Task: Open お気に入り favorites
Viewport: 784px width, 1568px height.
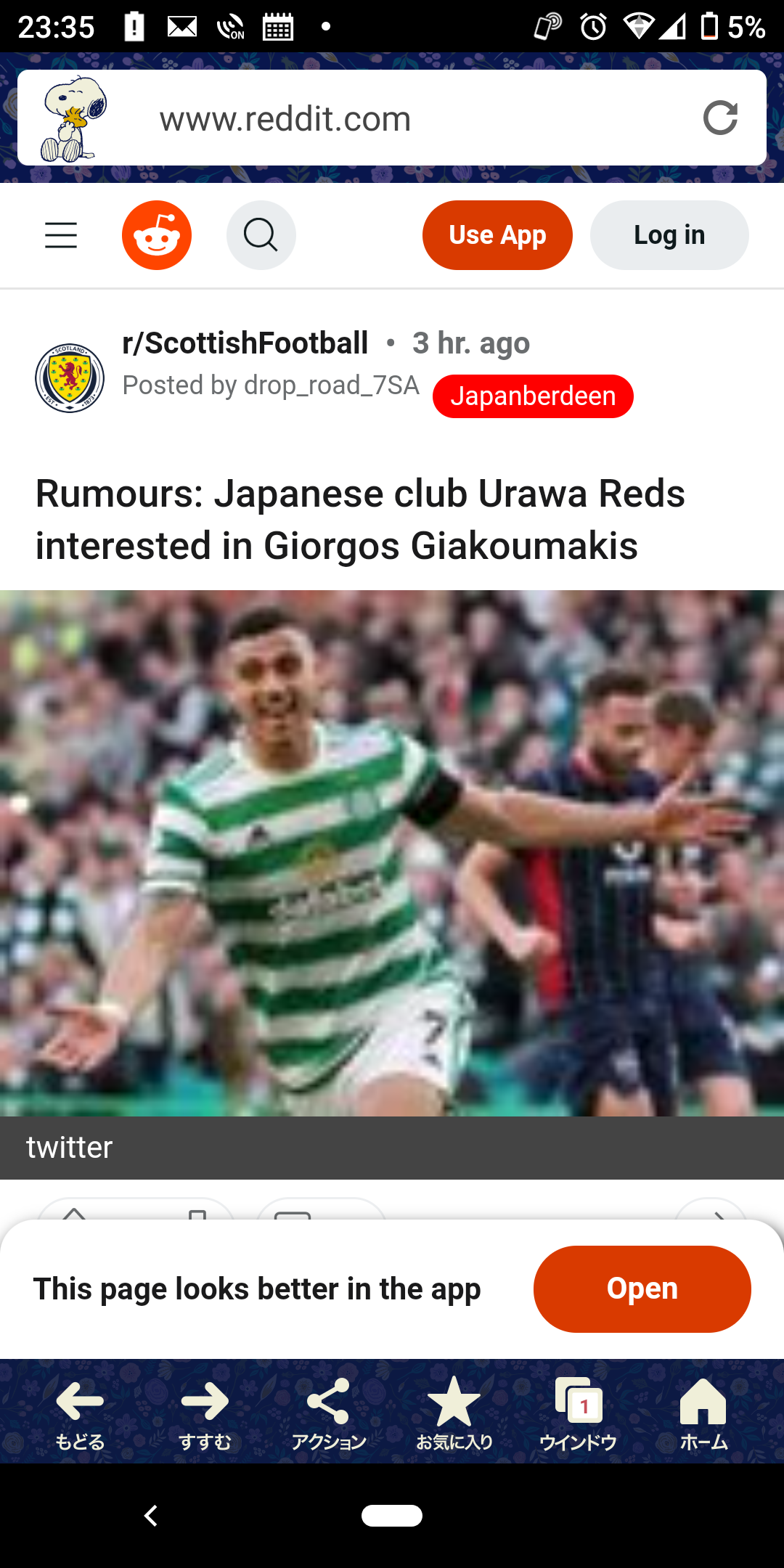Action: coord(454,1413)
